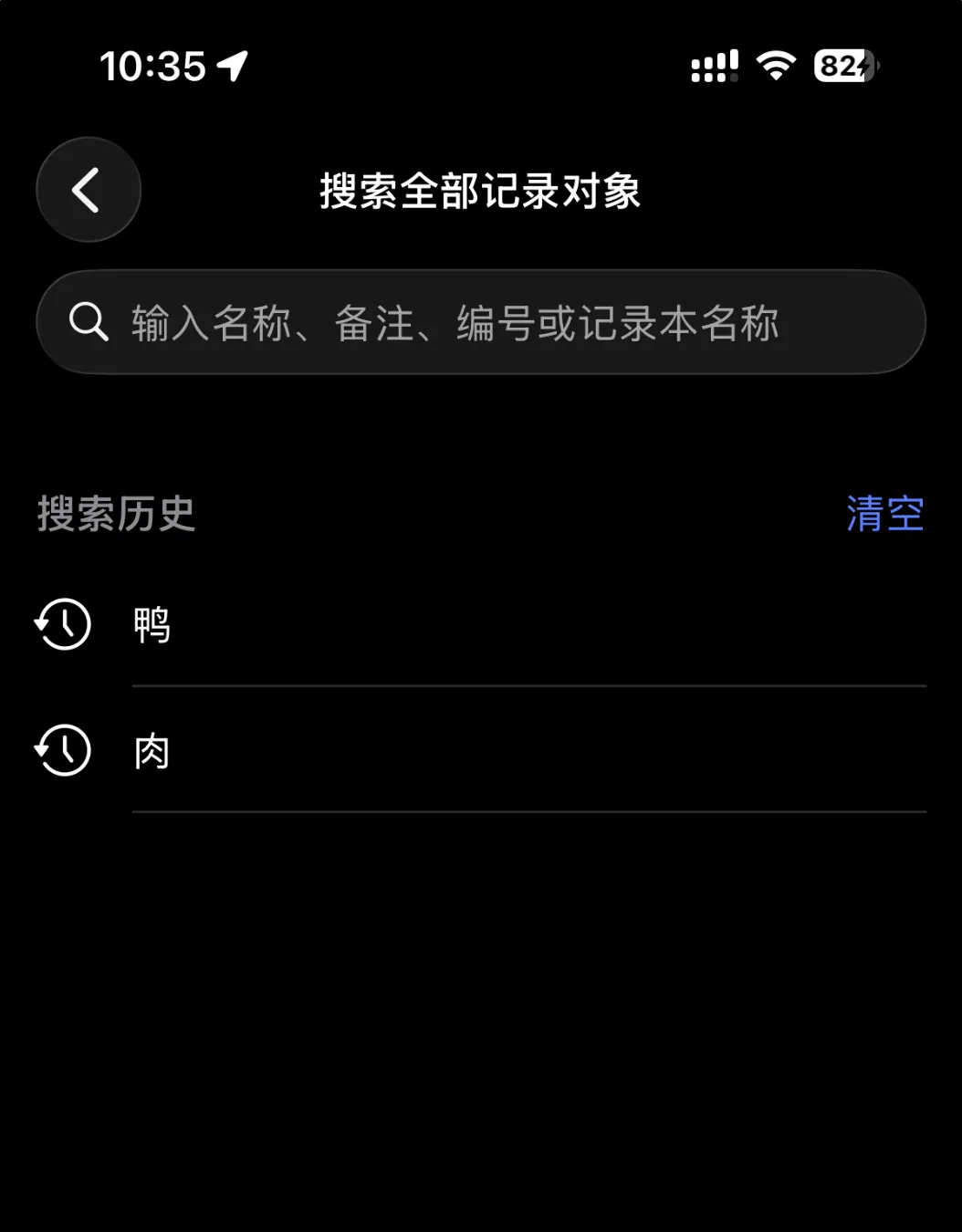Tap the search field for names and notes

[481, 322]
